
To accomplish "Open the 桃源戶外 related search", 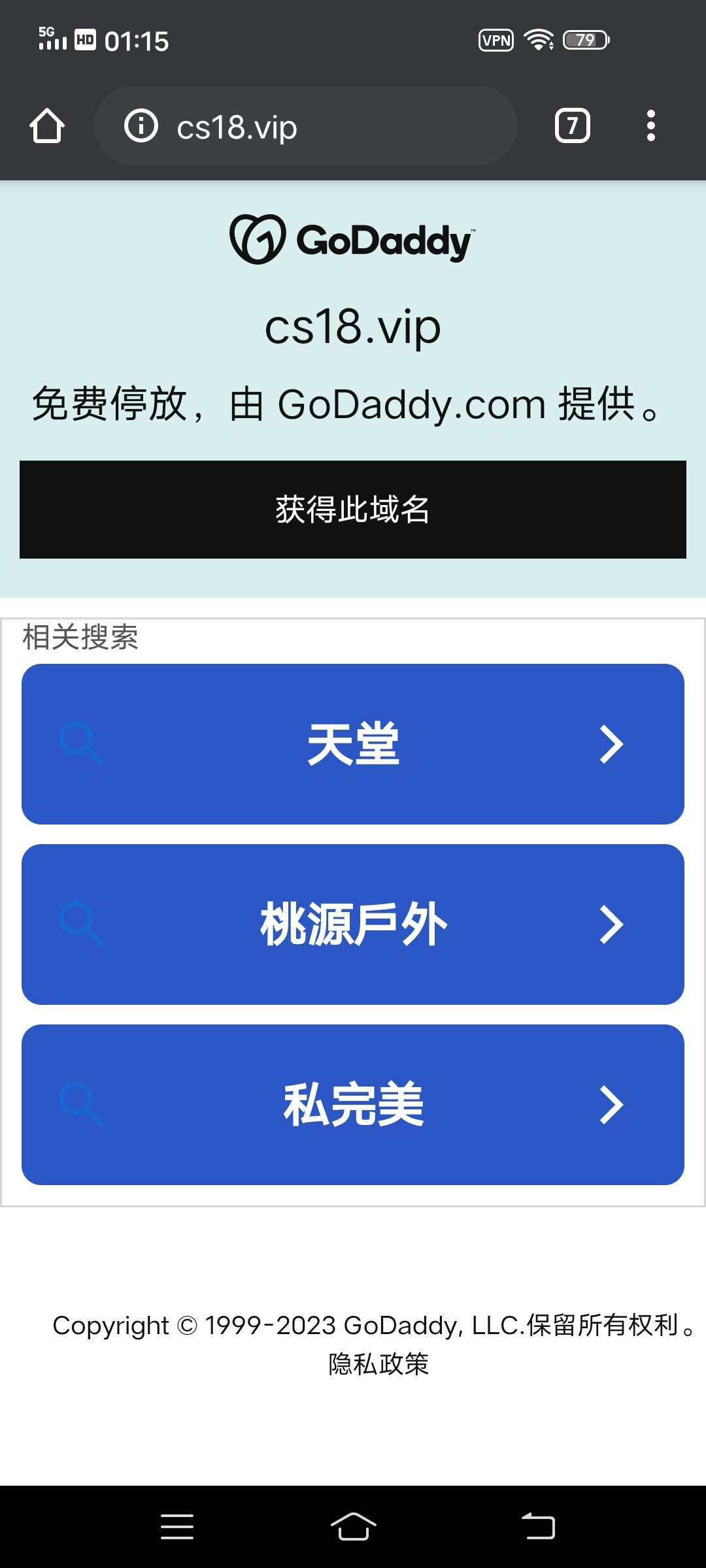I will coord(353,924).
